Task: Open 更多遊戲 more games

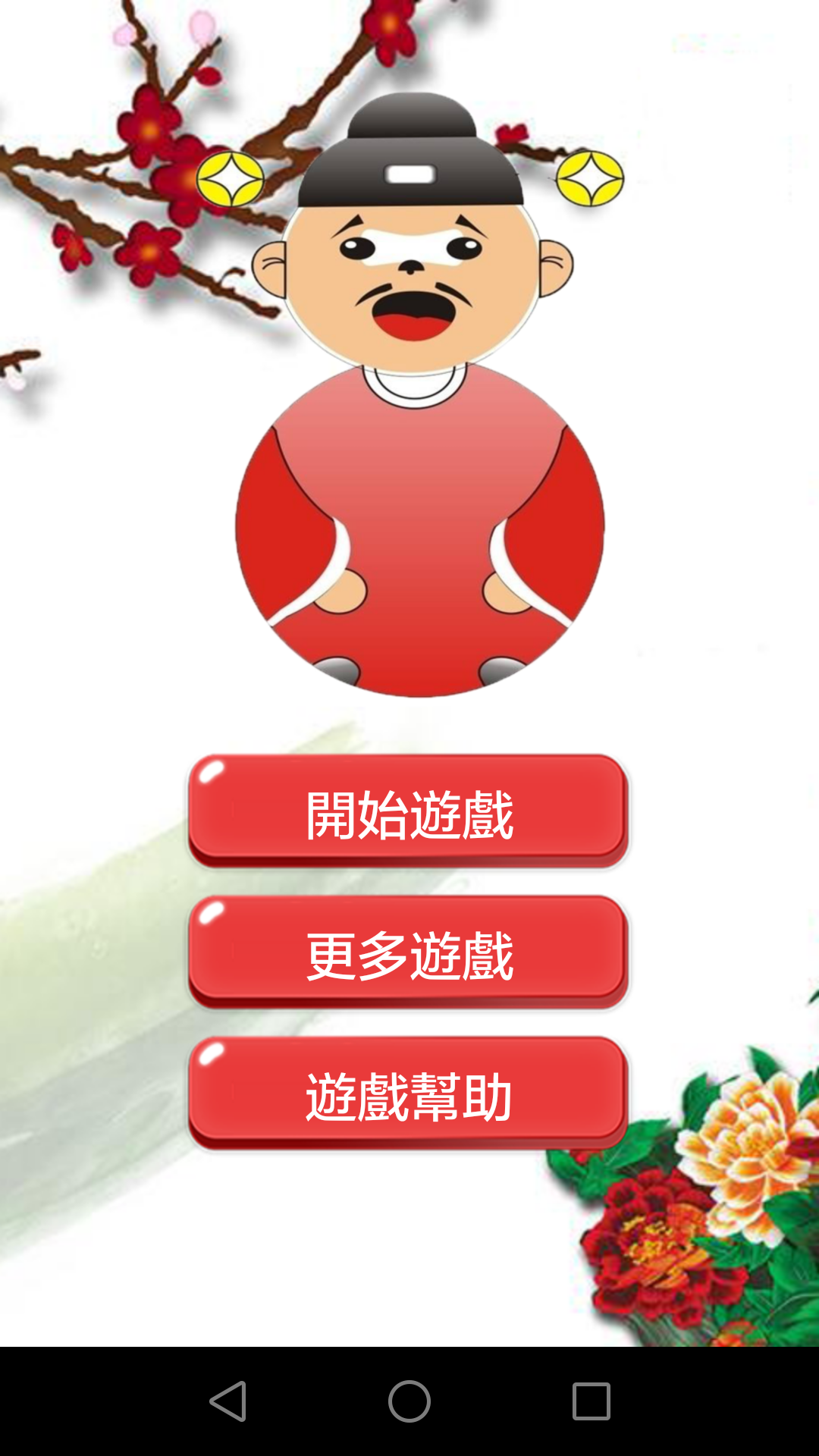Action: (409, 952)
